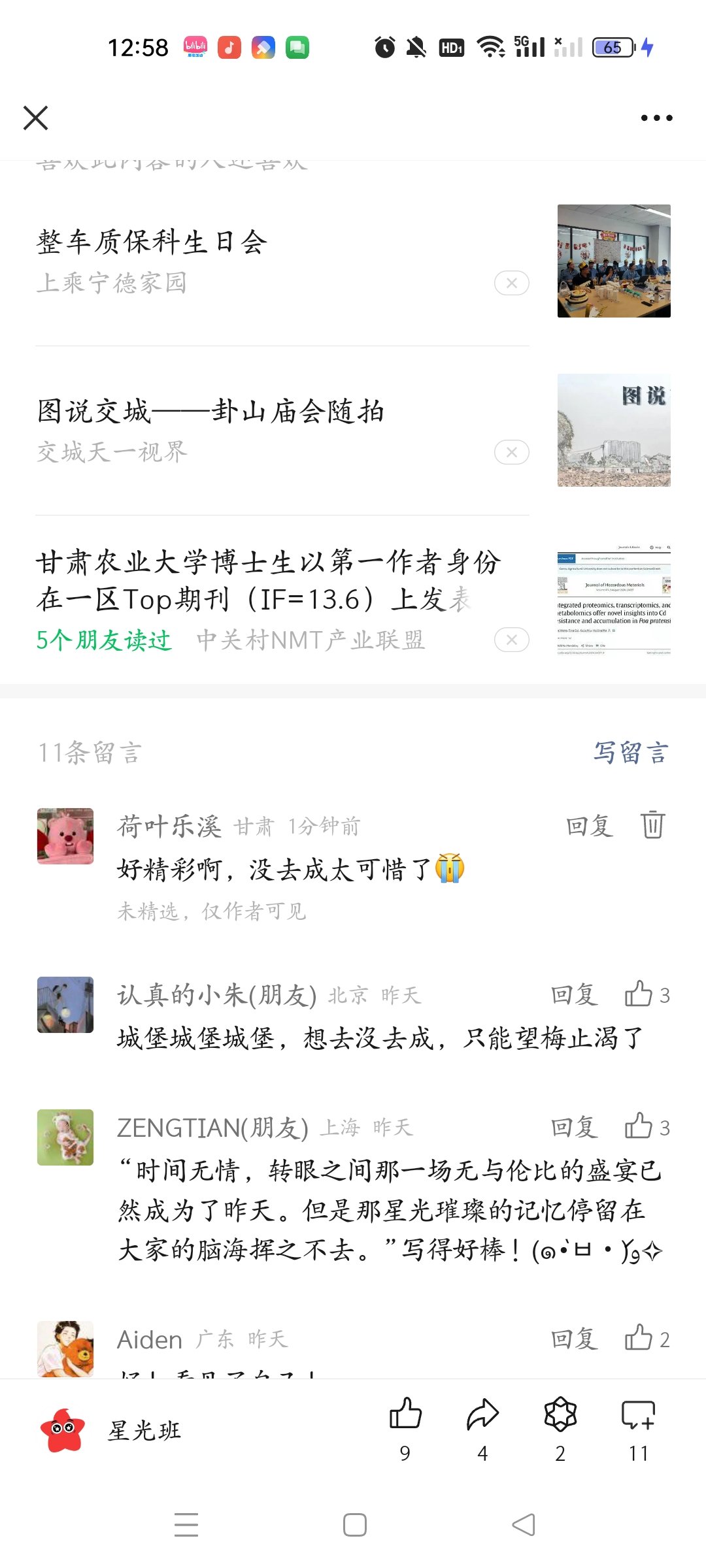Reply to ZENGTIAN's comment
Image resolution: width=706 pixels, height=1568 pixels.
click(x=574, y=1128)
